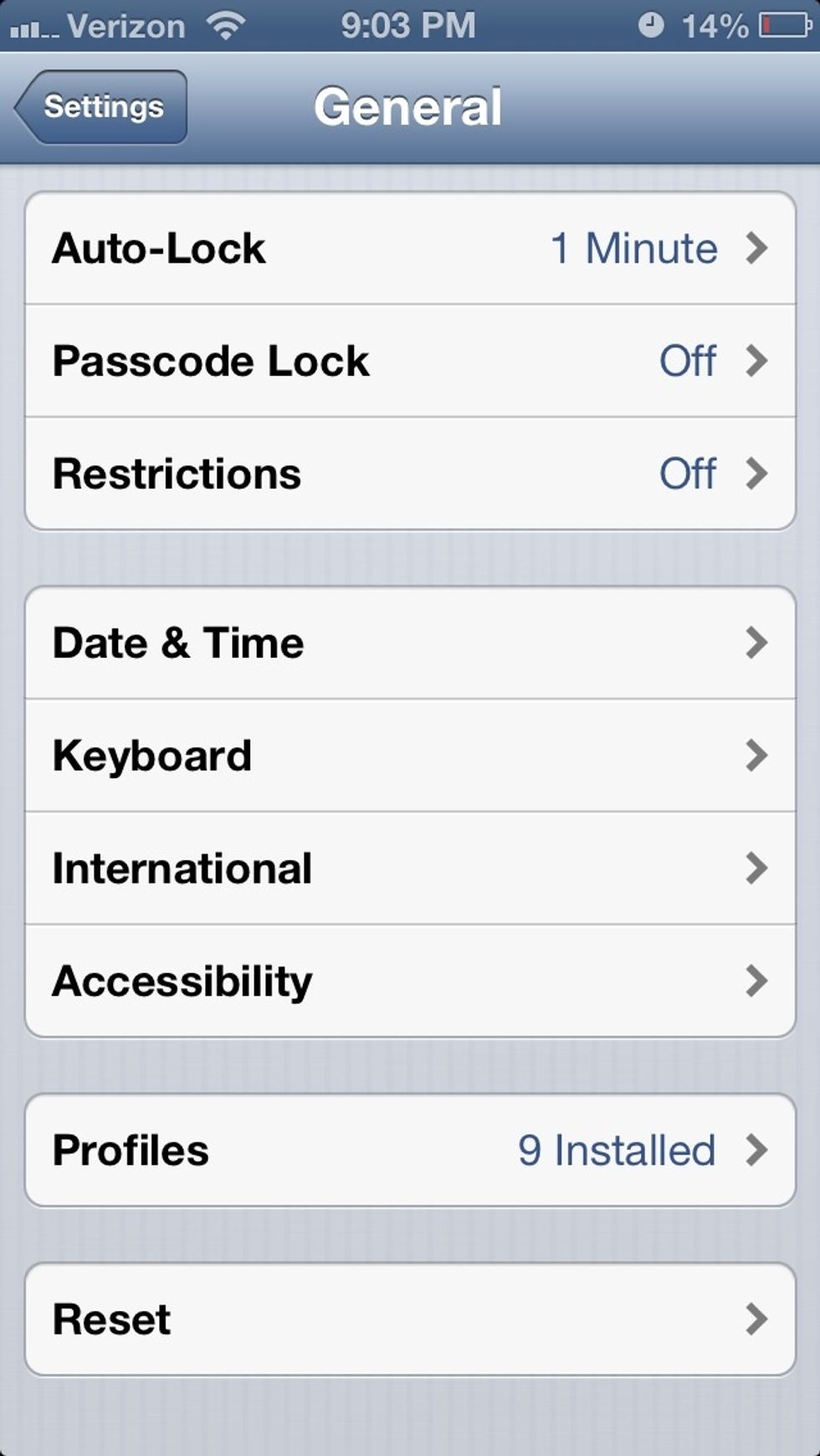820x1456 pixels.
Task: Enable Passcode Lock currently set Off
Action: point(410,361)
